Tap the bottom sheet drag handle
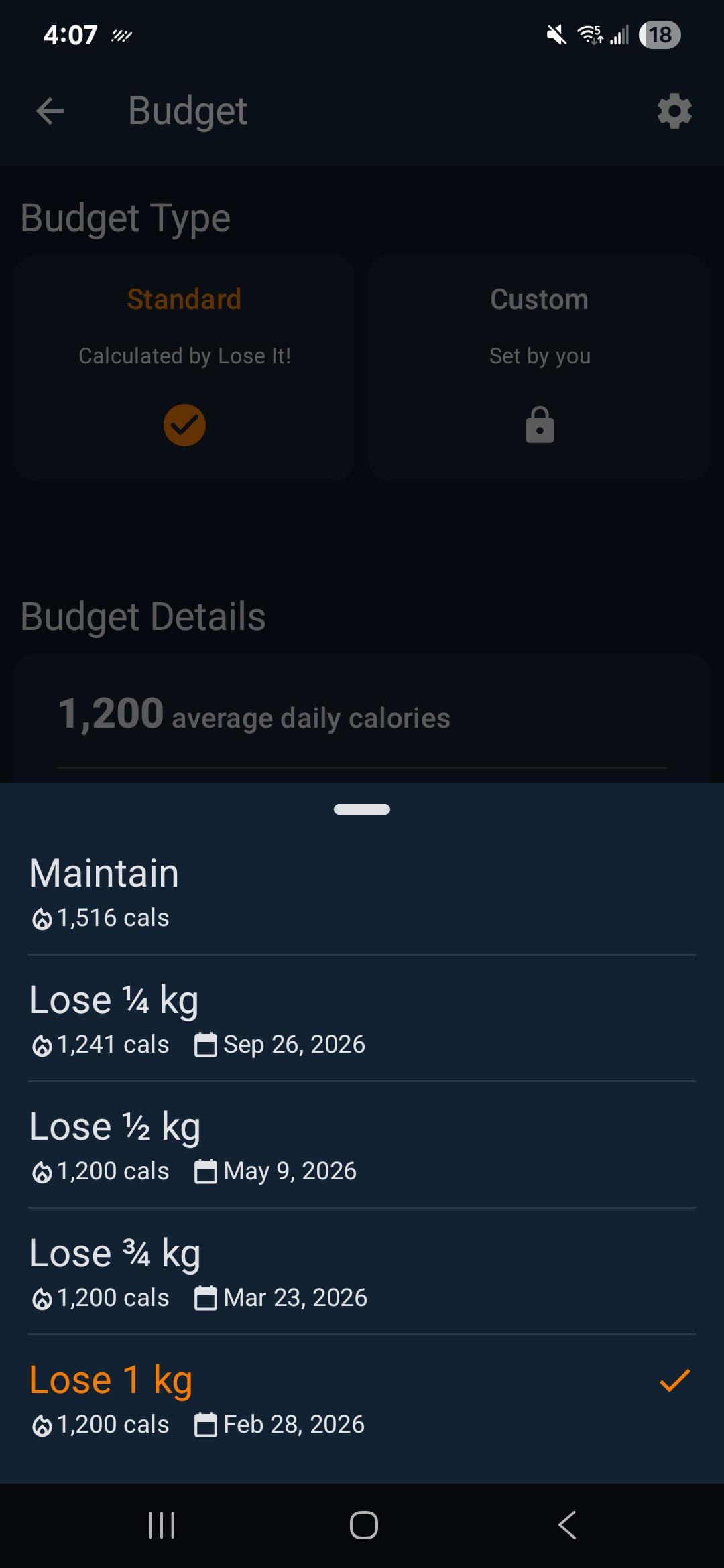 [362, 809]
